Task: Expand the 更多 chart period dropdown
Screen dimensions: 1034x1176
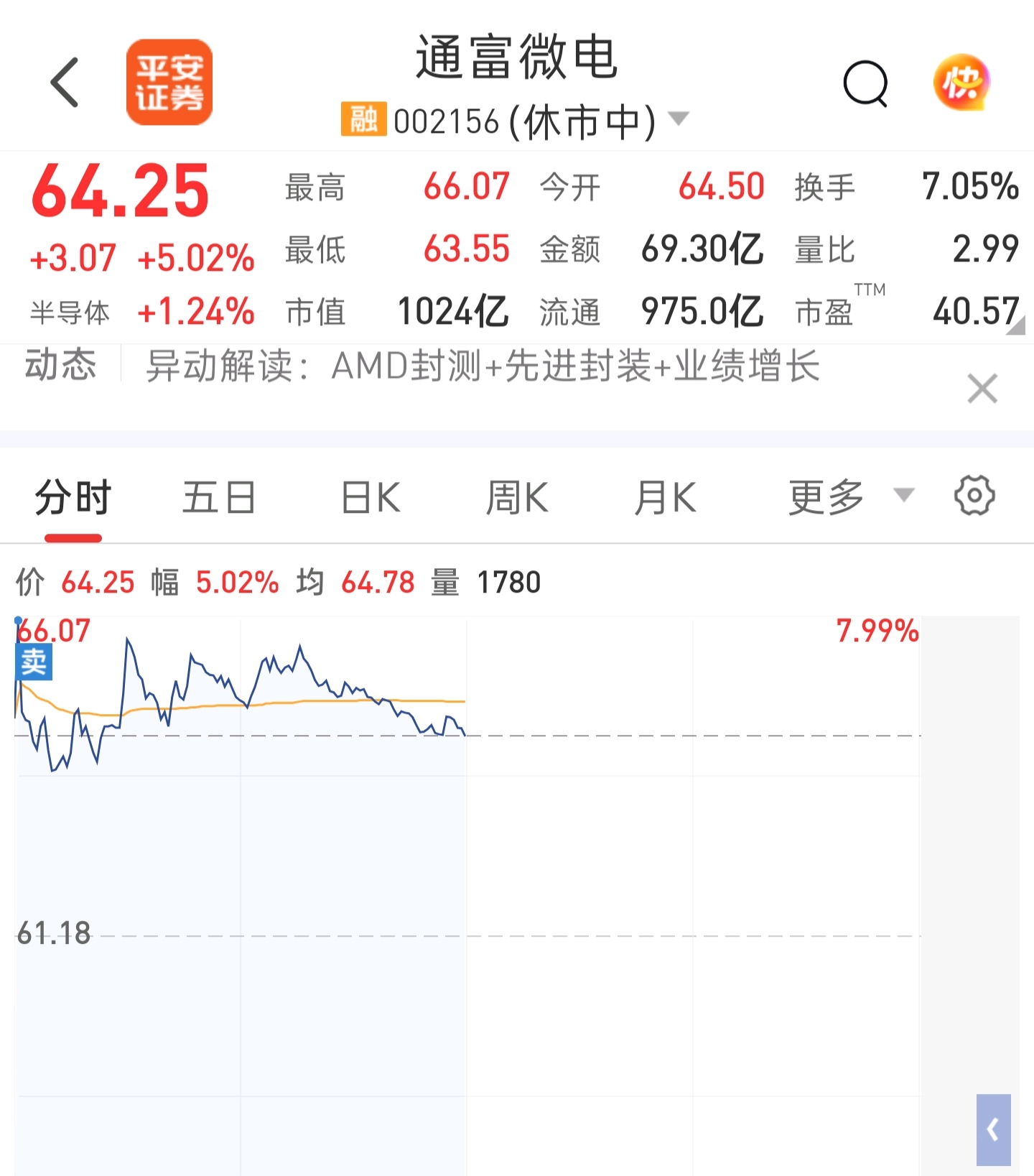Action: point(851,496)
